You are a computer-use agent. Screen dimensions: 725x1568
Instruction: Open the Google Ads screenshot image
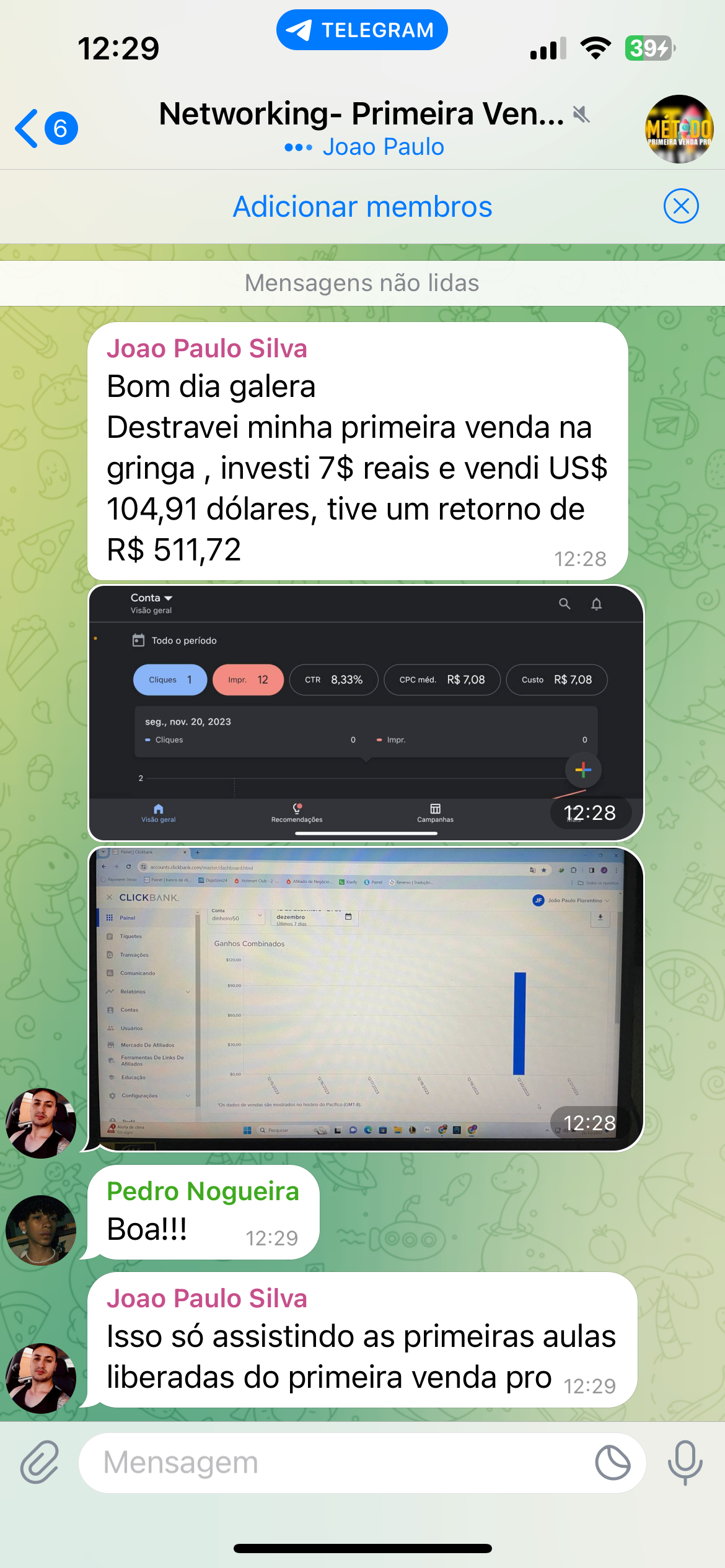tap(366, 712)
